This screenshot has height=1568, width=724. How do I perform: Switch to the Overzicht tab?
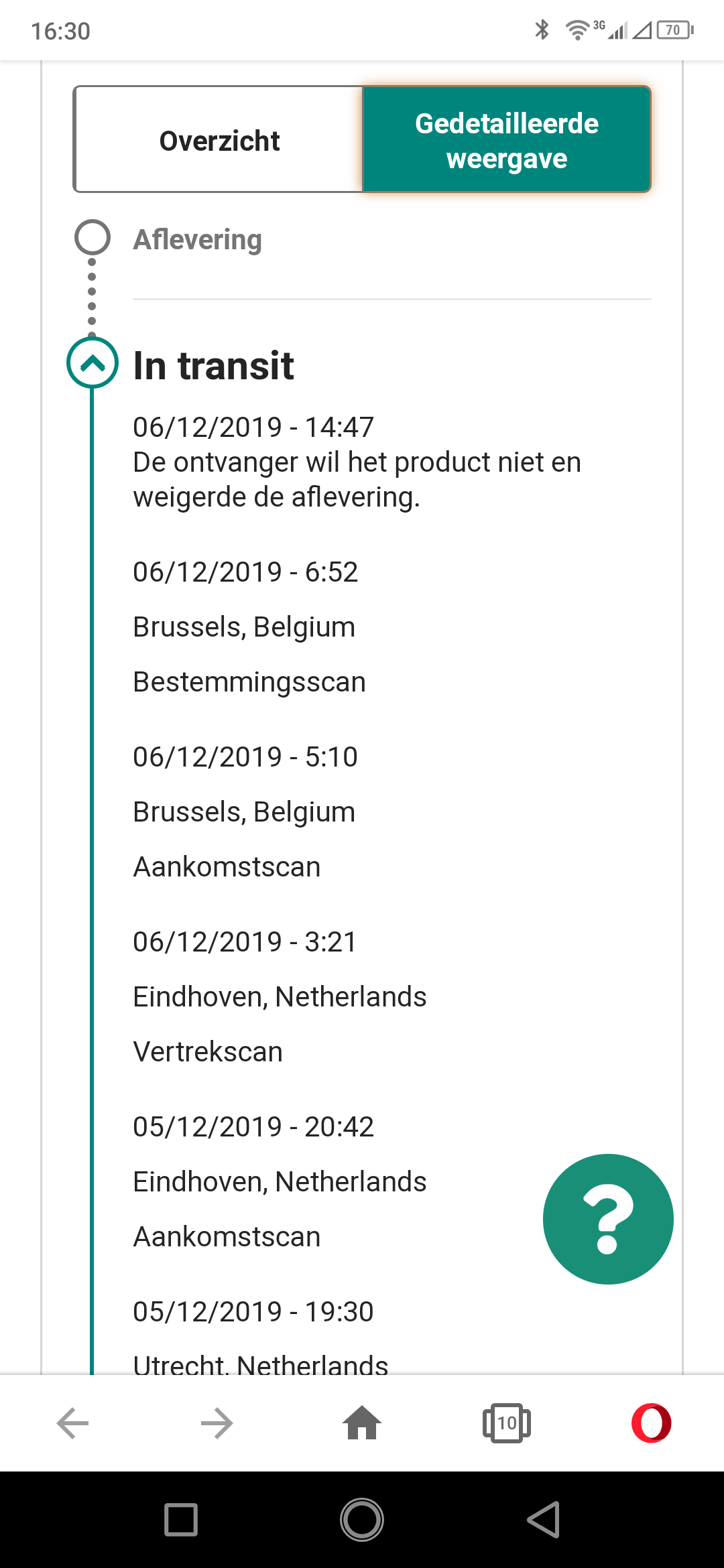pos(219,139)
